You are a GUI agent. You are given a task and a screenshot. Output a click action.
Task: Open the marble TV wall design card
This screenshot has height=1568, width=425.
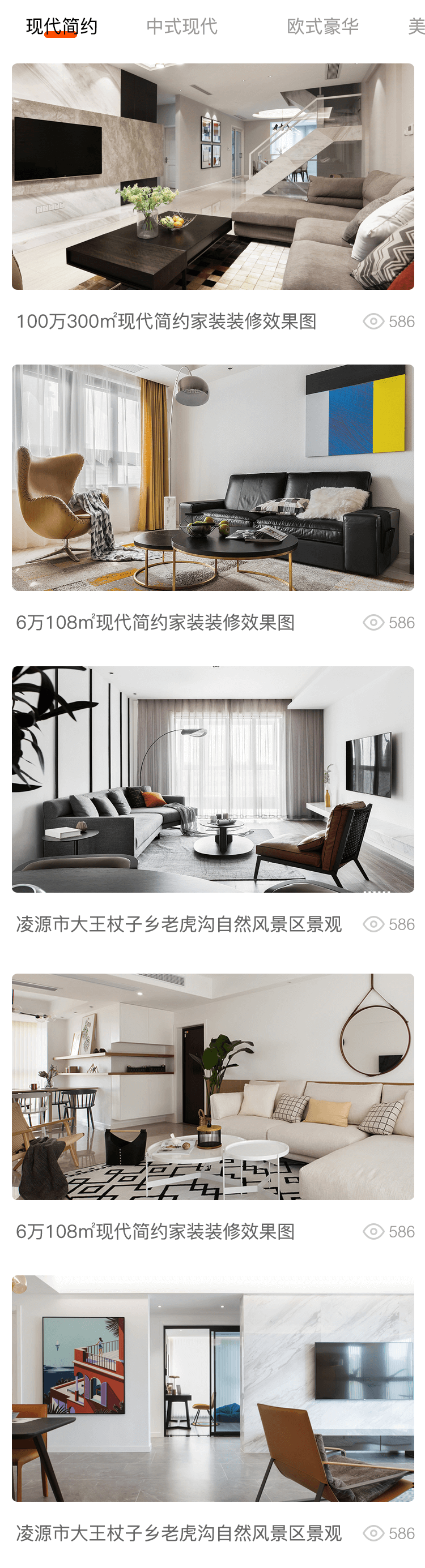pos(213,1388)
